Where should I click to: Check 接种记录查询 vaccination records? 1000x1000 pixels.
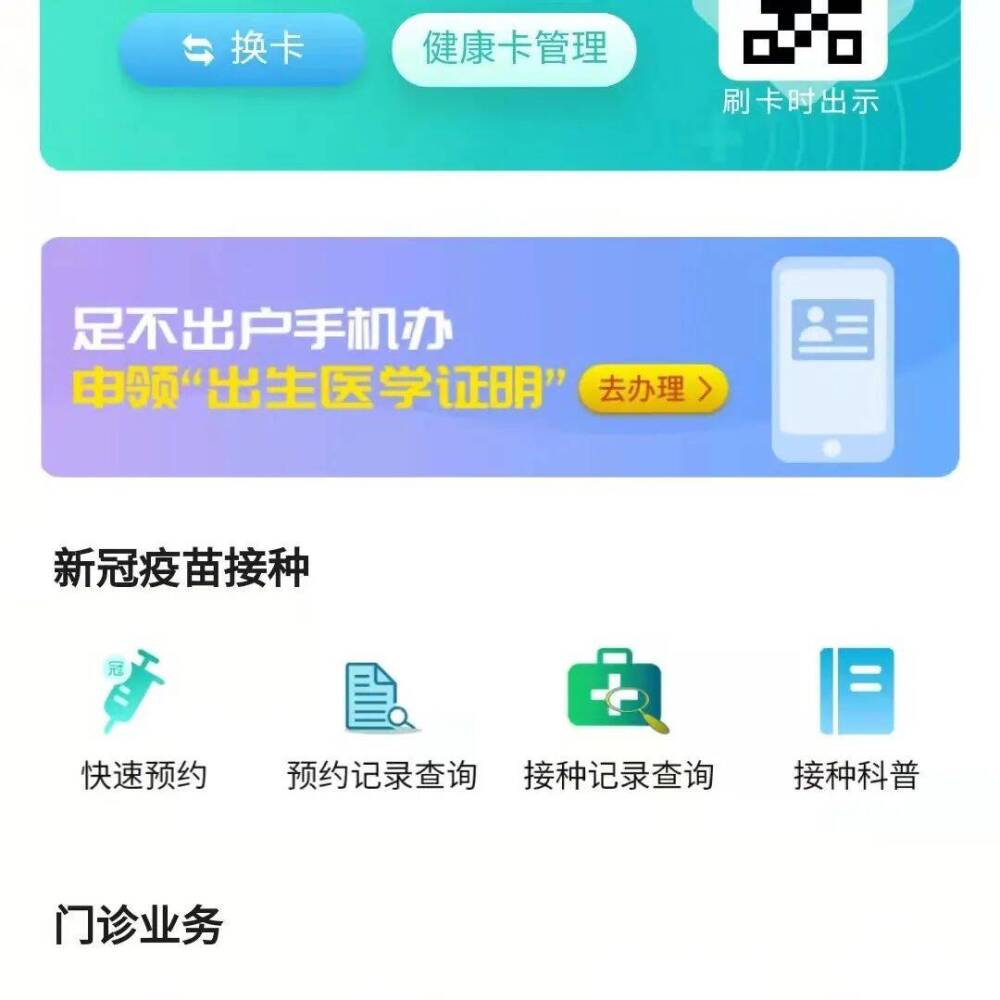617,719
